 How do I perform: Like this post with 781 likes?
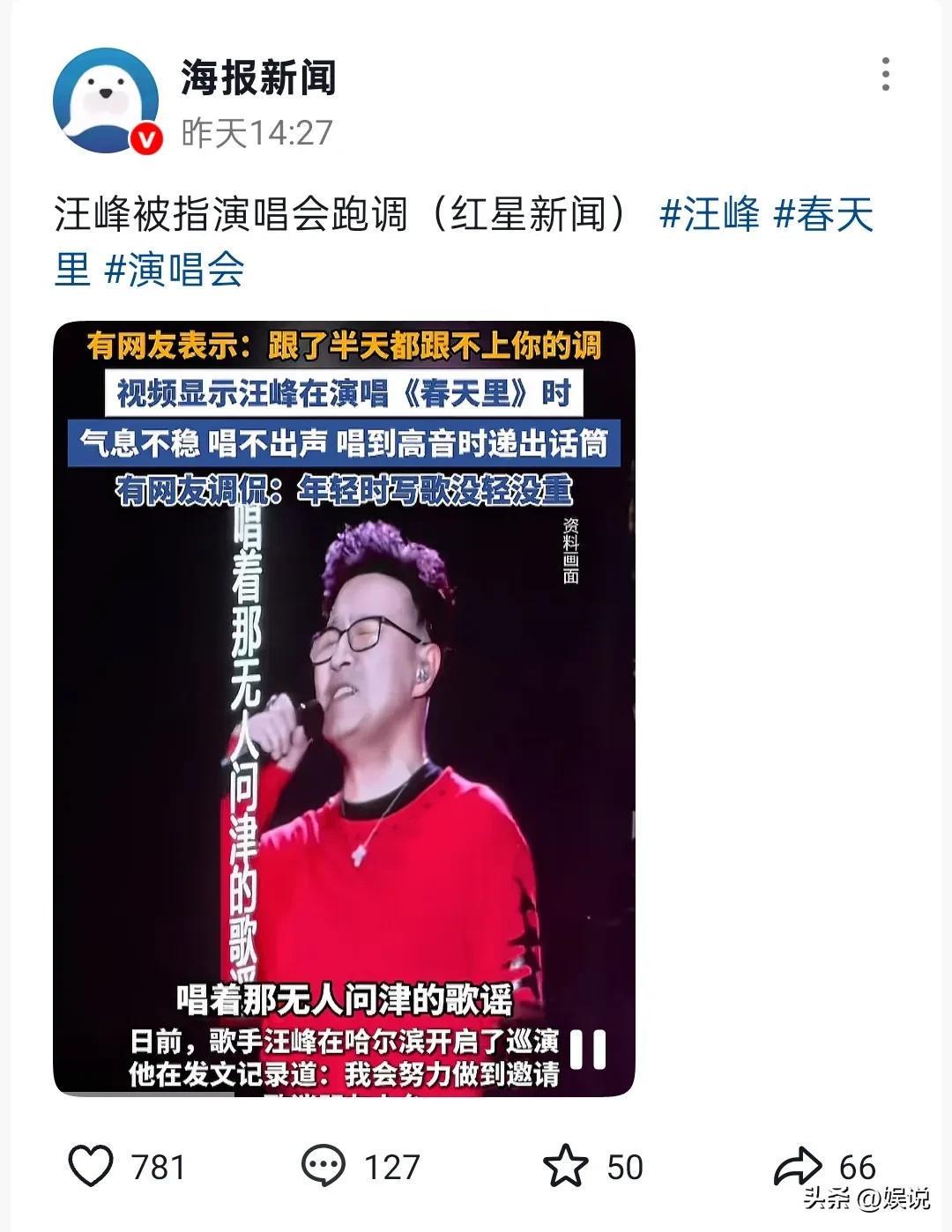[92, 1166]
